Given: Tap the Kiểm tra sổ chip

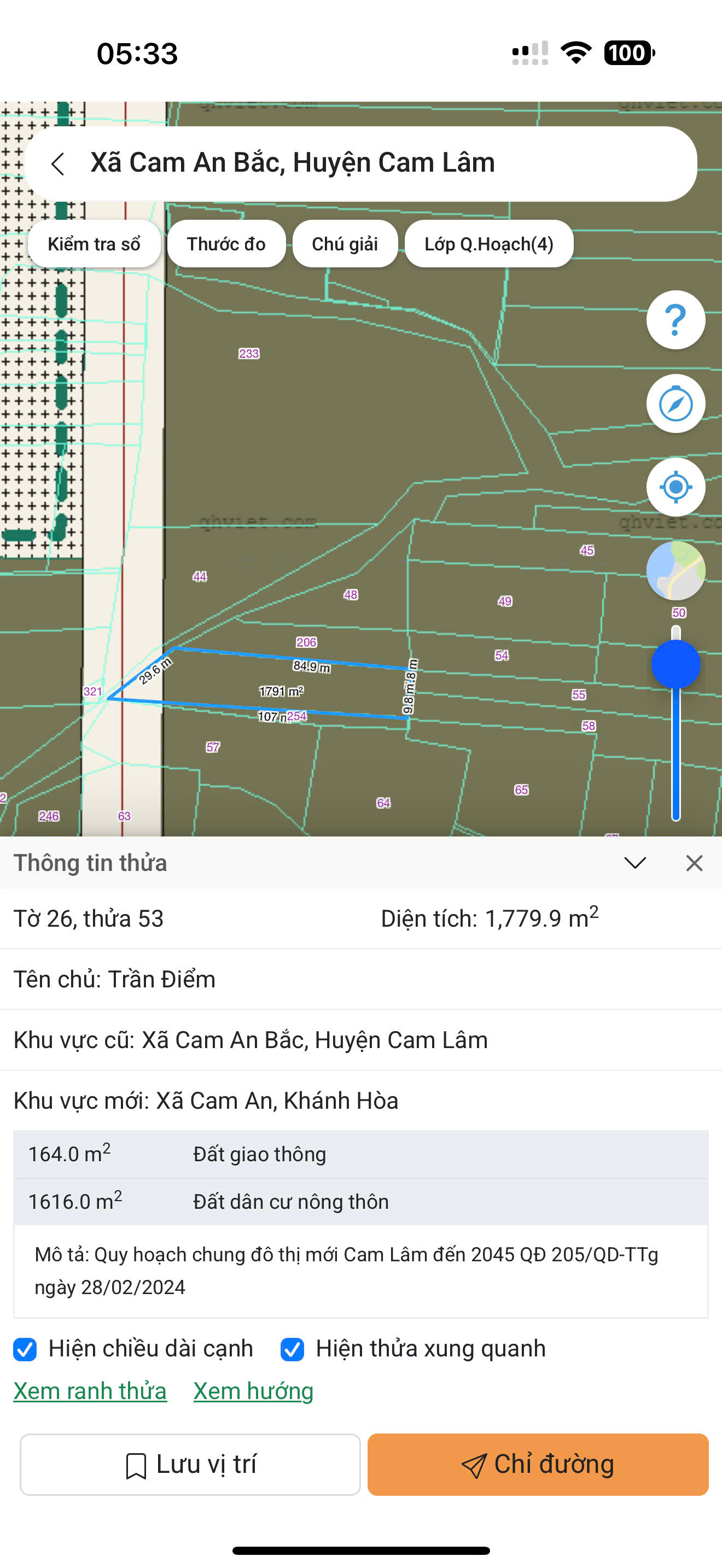Looking at the screenshot, I should point(95,244).
